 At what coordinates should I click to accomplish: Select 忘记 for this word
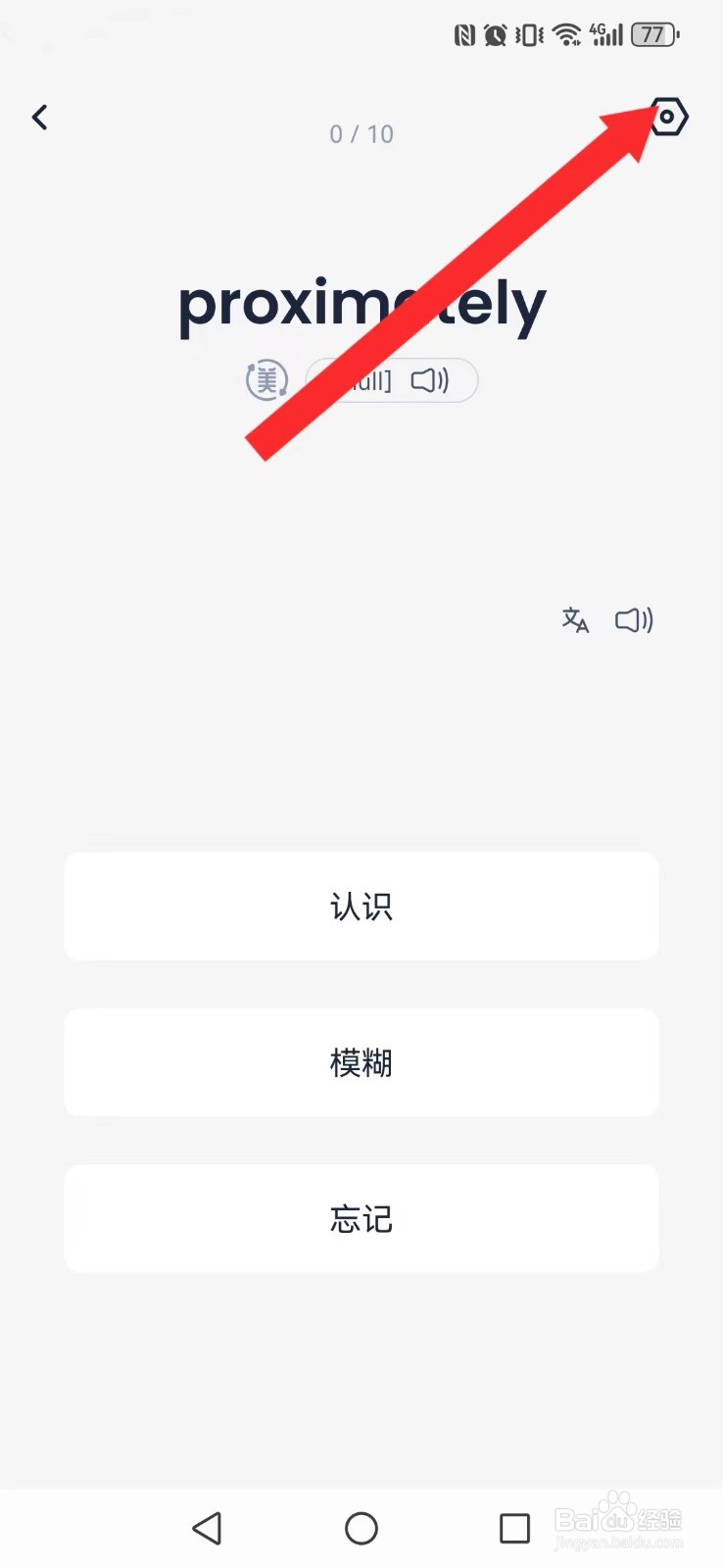click(361, 1218)
